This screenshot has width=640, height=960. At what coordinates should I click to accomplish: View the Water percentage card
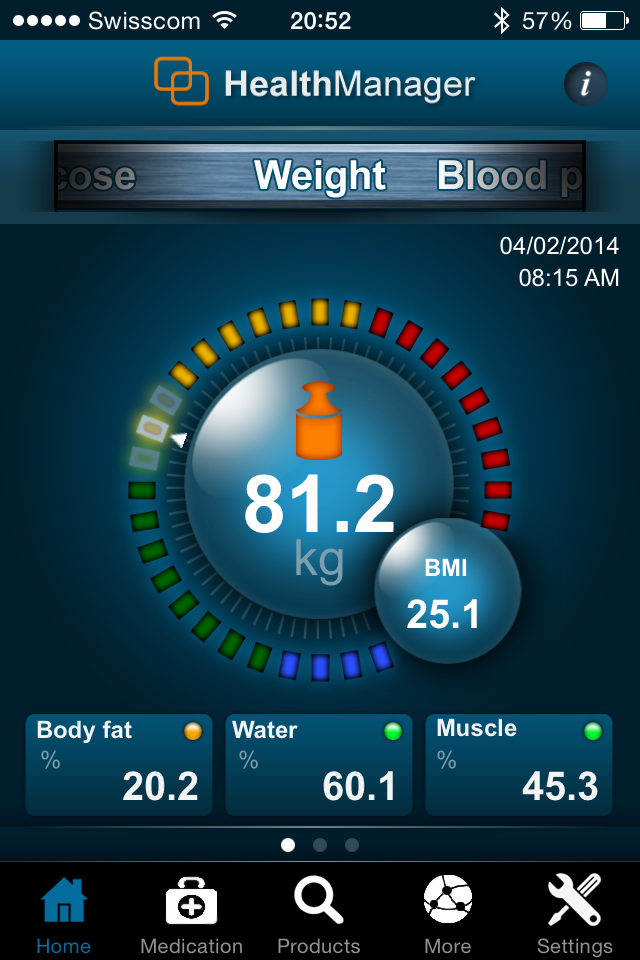click(x=319, y=765)
